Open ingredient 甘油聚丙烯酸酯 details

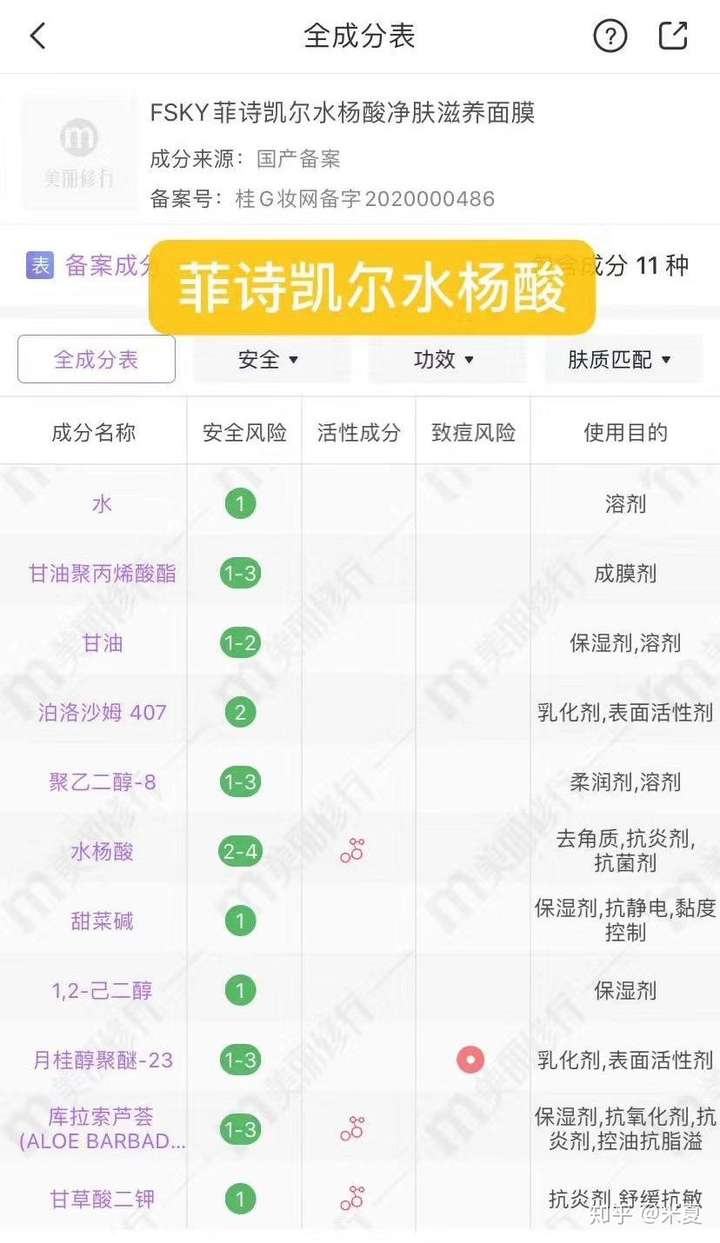coord(102,573)
